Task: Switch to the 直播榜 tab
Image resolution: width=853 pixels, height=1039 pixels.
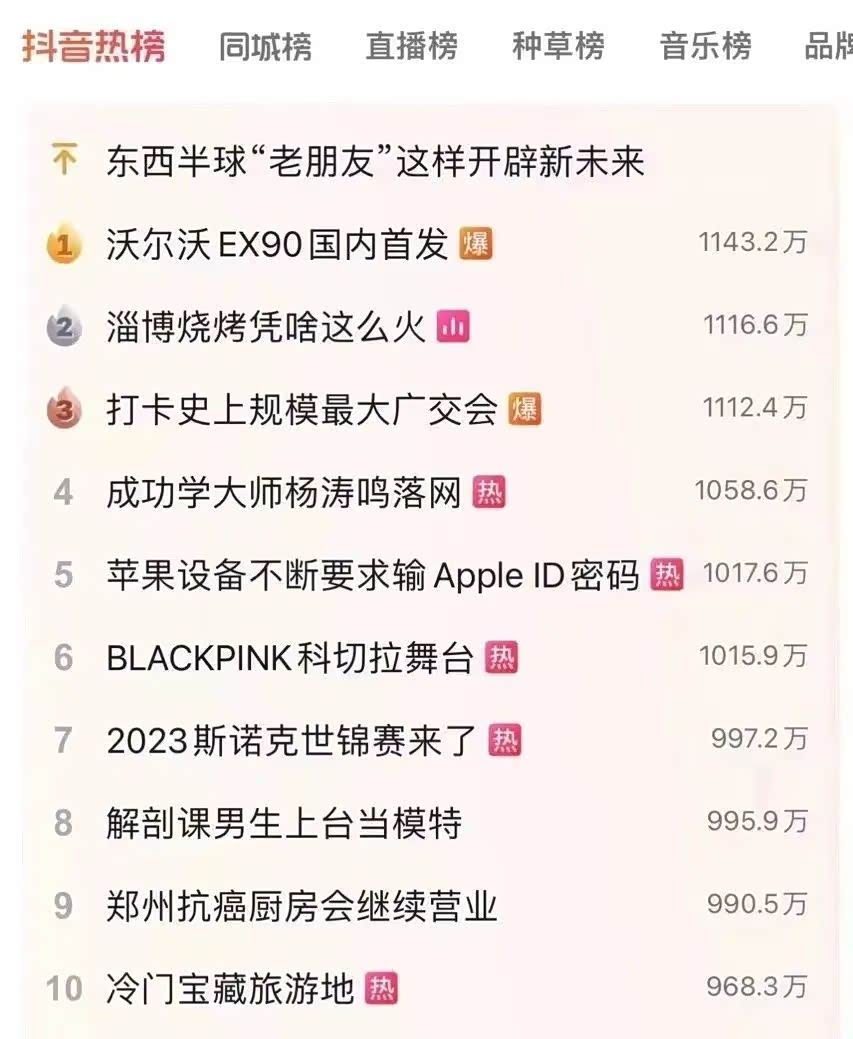Action: pyautogui.click(x=411, y=47)
